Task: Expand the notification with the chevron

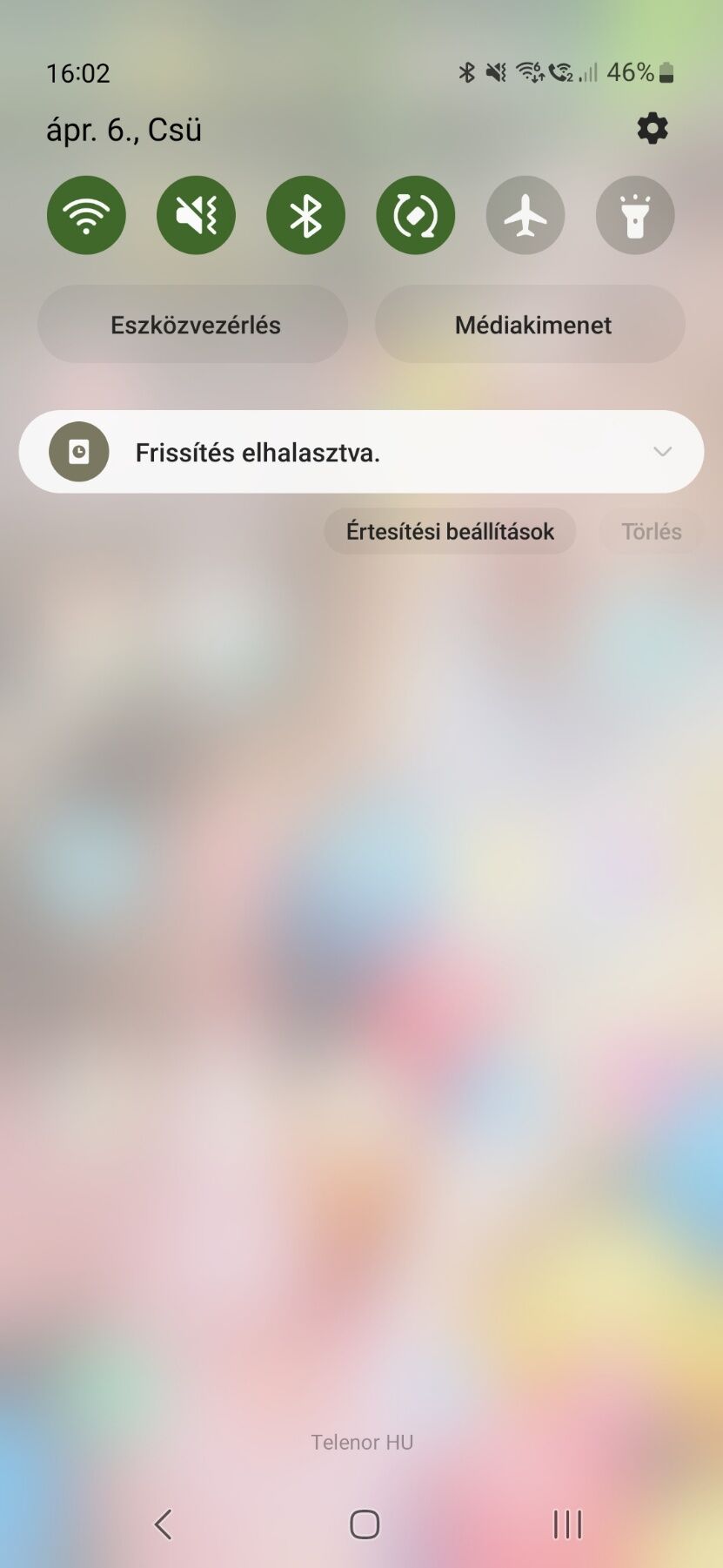Action: tap(662, 452)
